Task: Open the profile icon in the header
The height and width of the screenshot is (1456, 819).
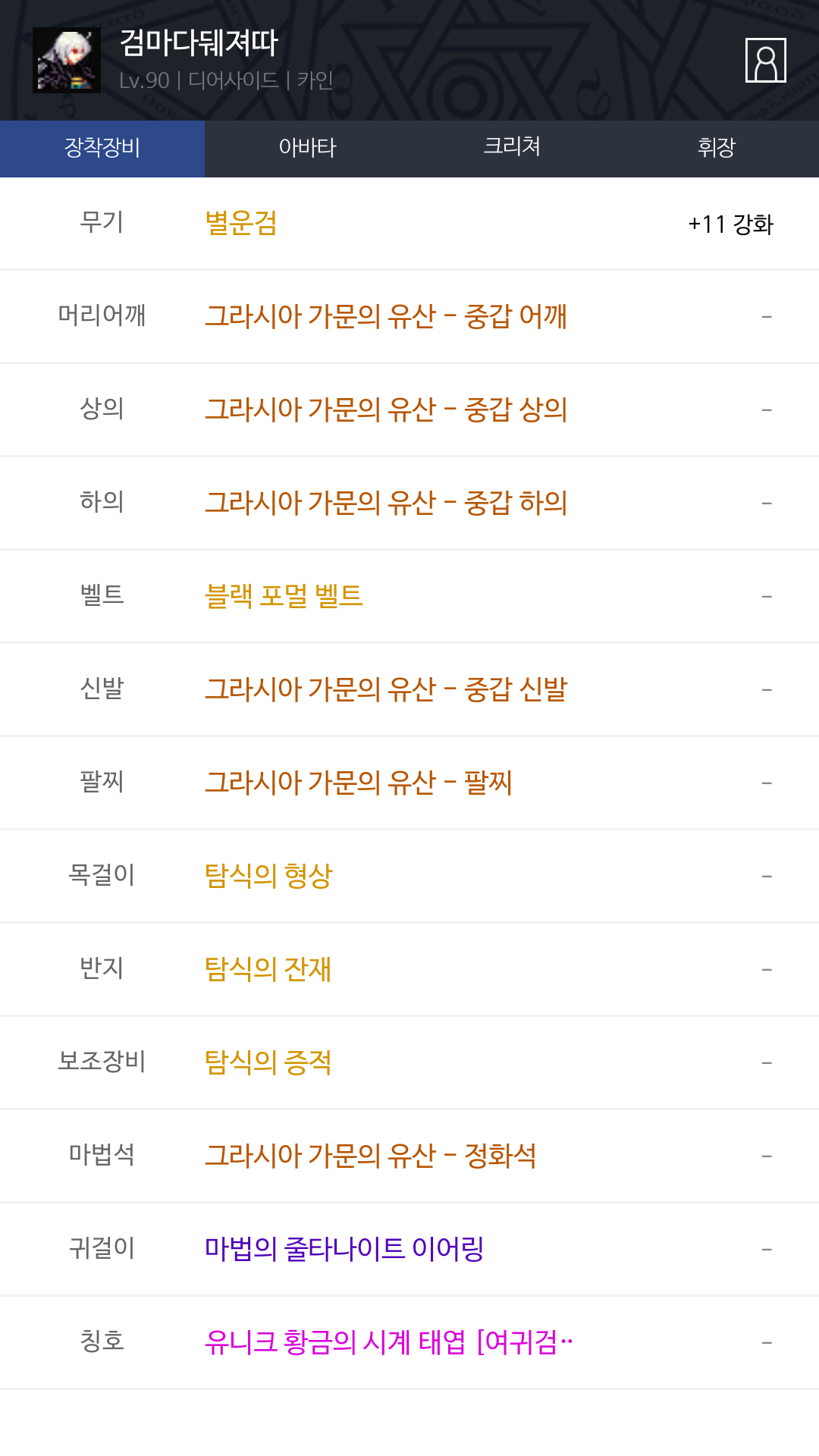Action: coord(765,60)
